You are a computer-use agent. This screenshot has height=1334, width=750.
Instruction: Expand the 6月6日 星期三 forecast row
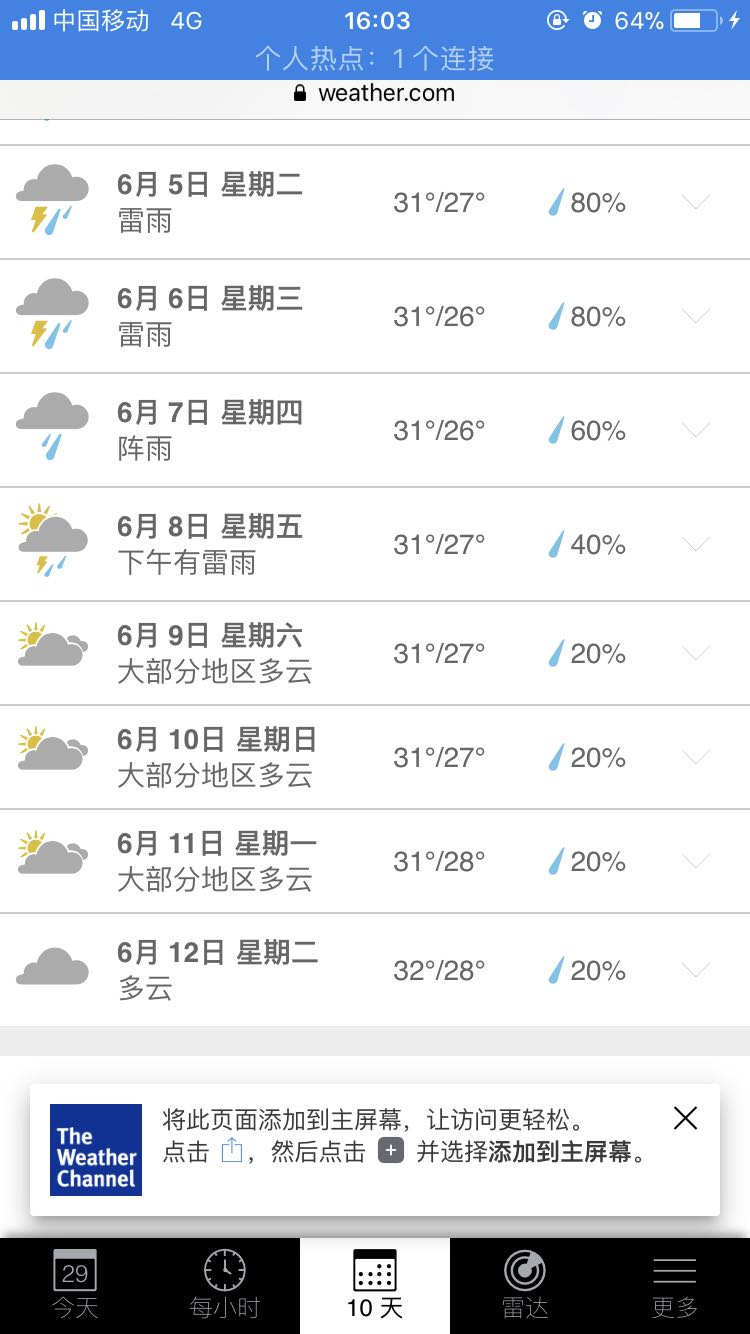[695, 316]
